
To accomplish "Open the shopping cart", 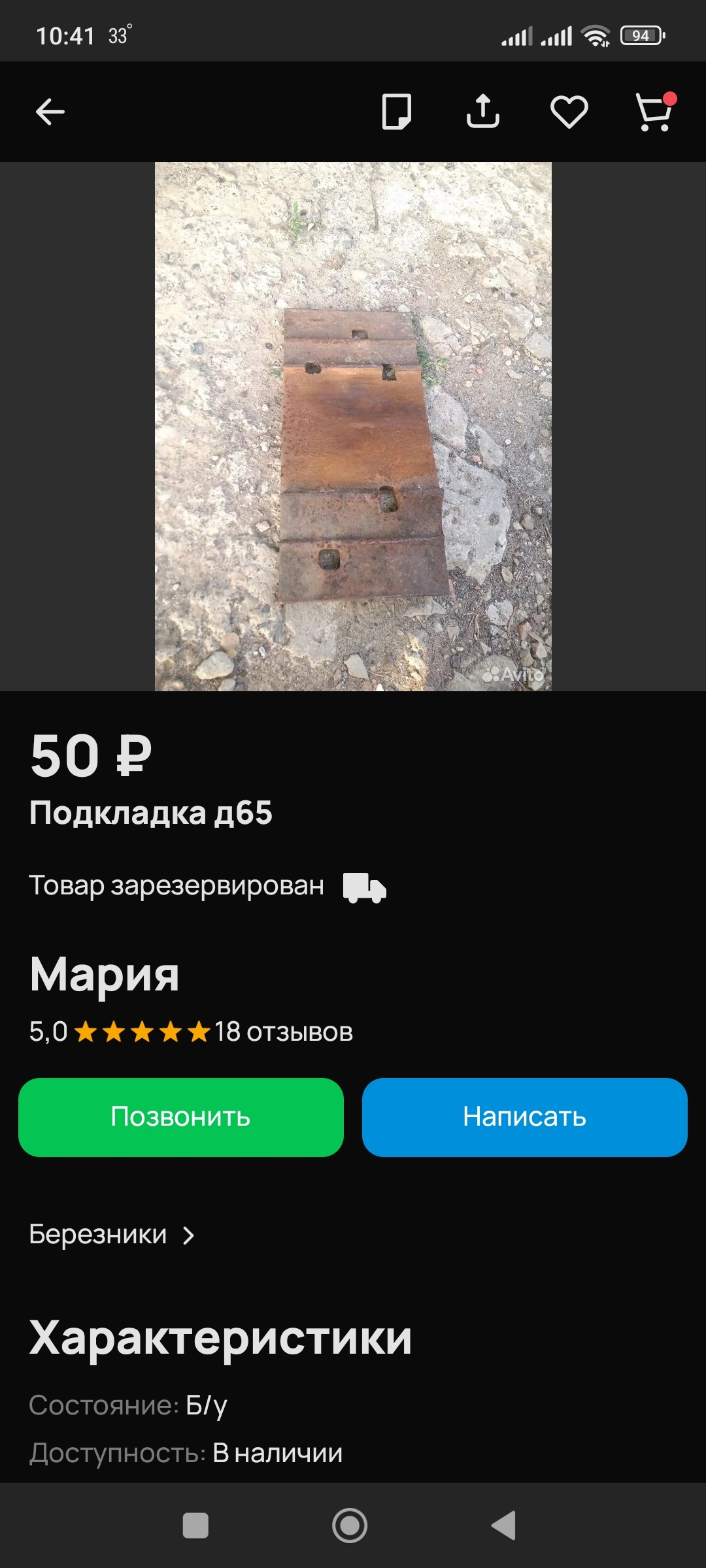I will point(654,112).
